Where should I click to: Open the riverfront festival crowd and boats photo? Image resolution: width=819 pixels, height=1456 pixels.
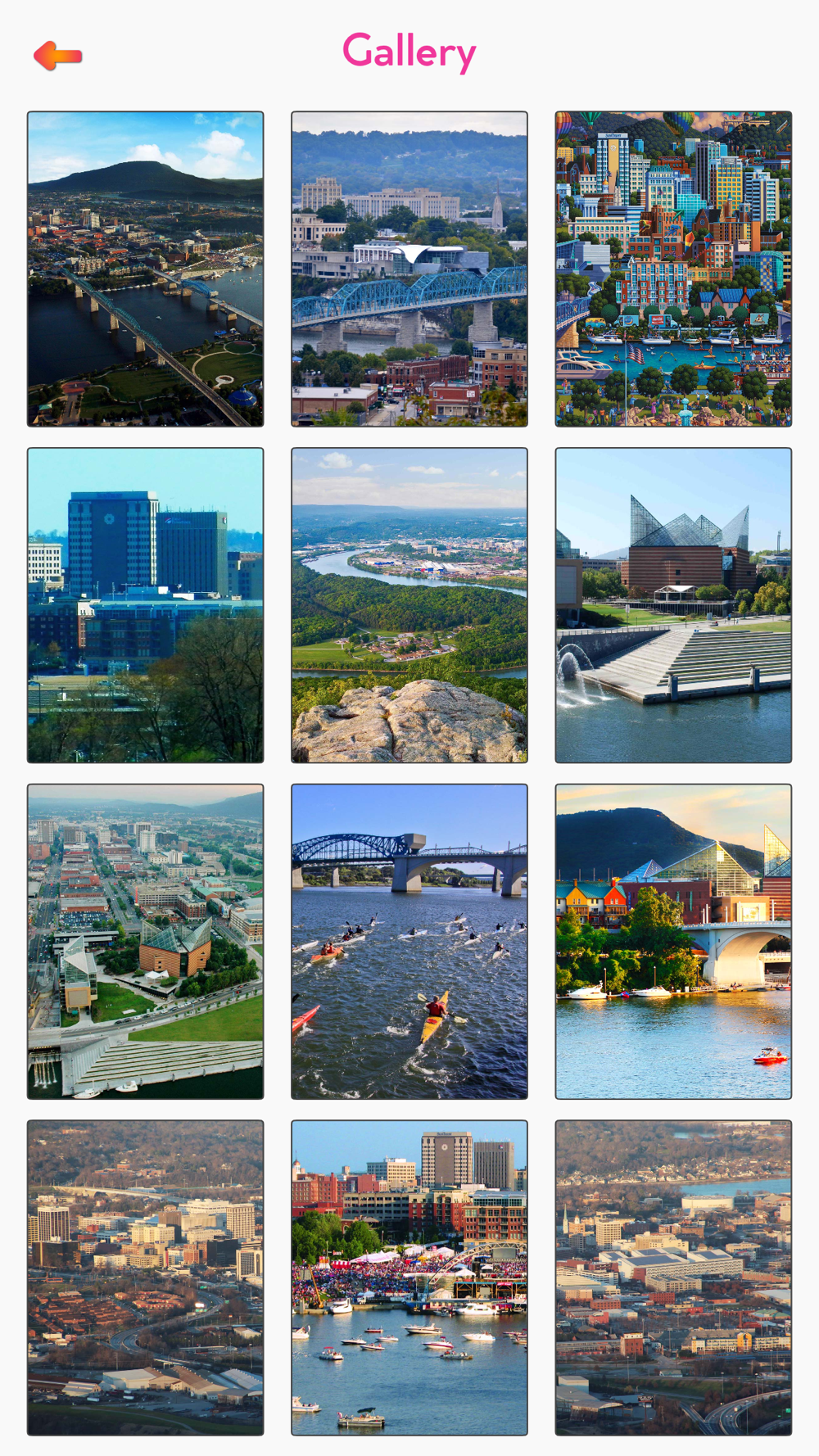[409, 1278]
